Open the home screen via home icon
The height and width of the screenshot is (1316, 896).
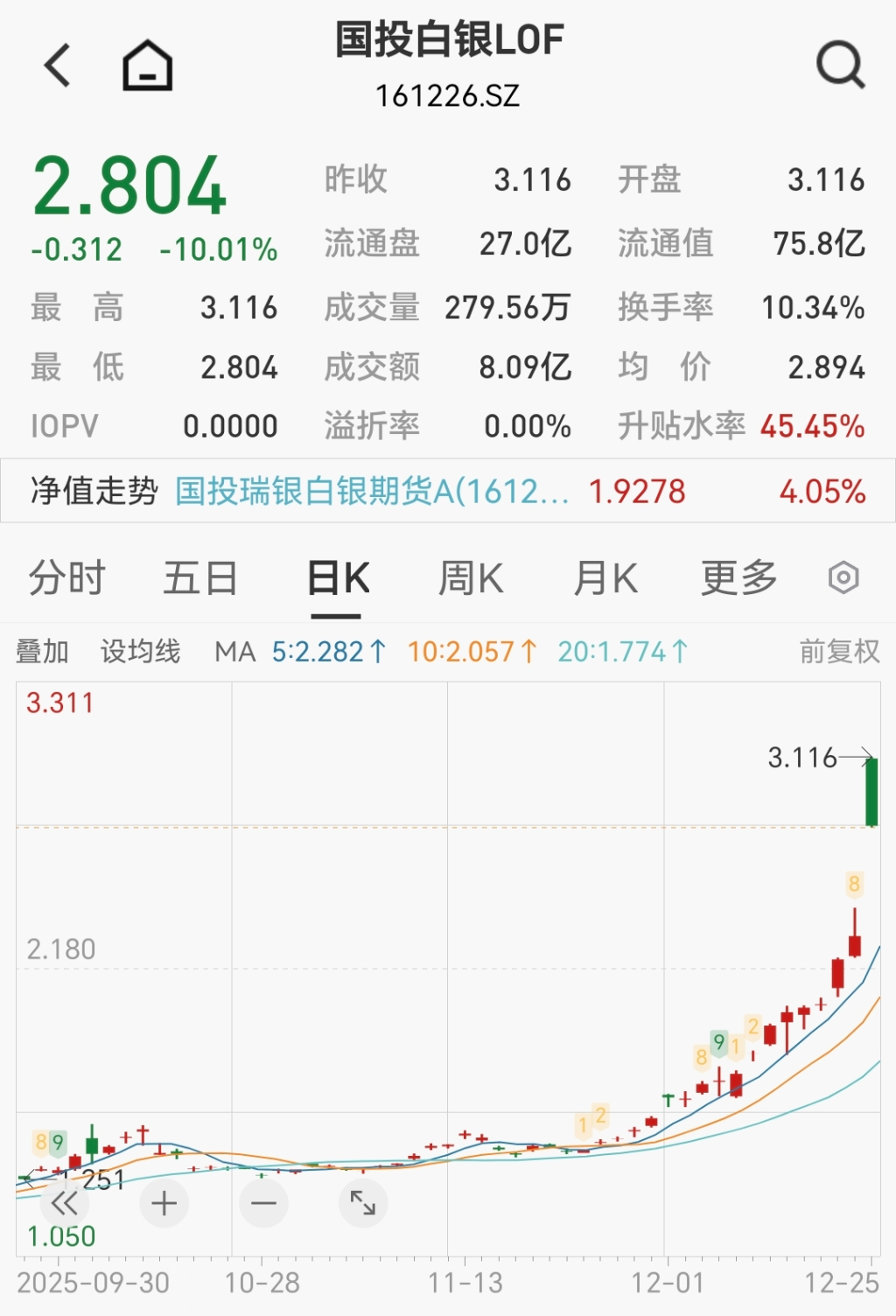(149, 66)
